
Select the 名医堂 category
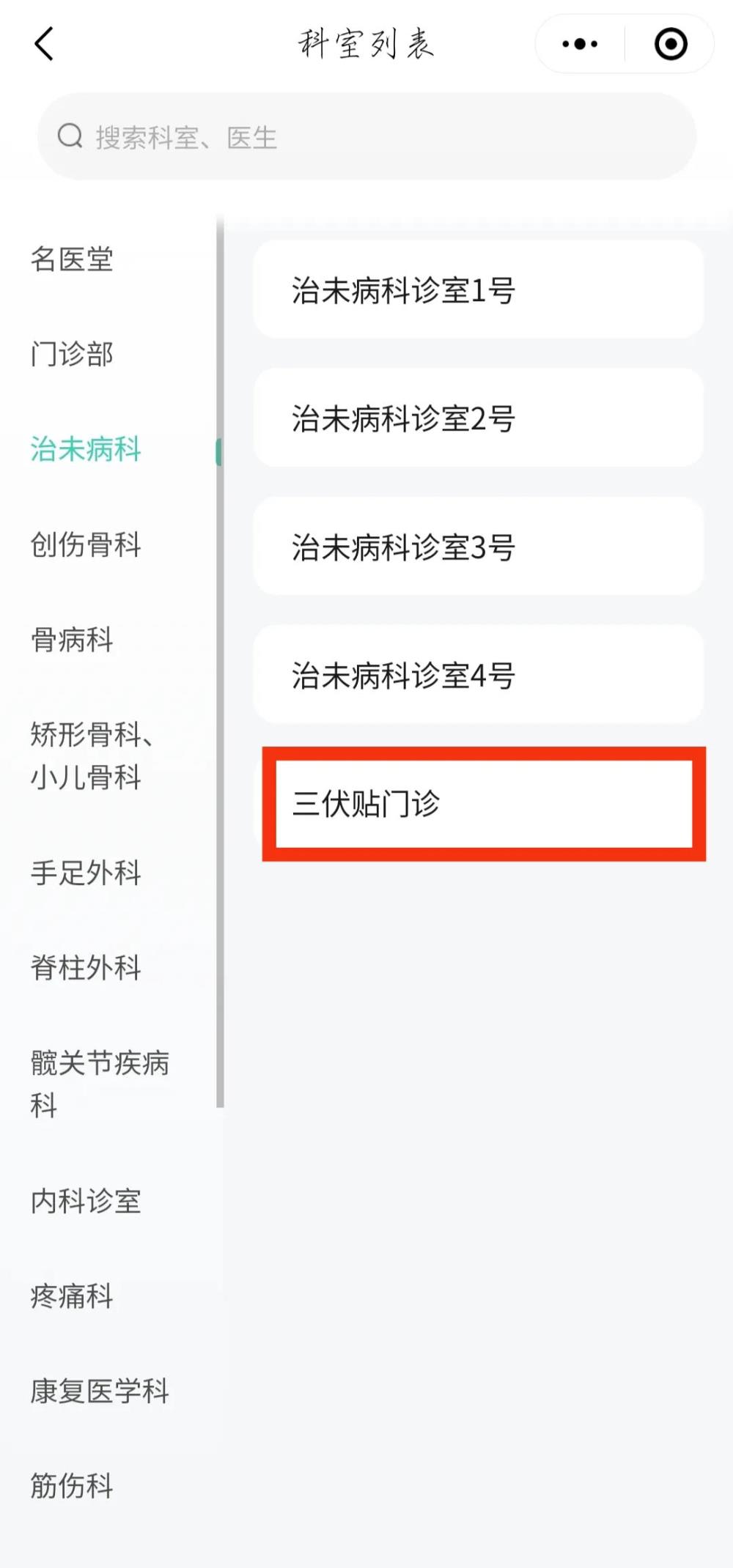click(x=72, y=259)
